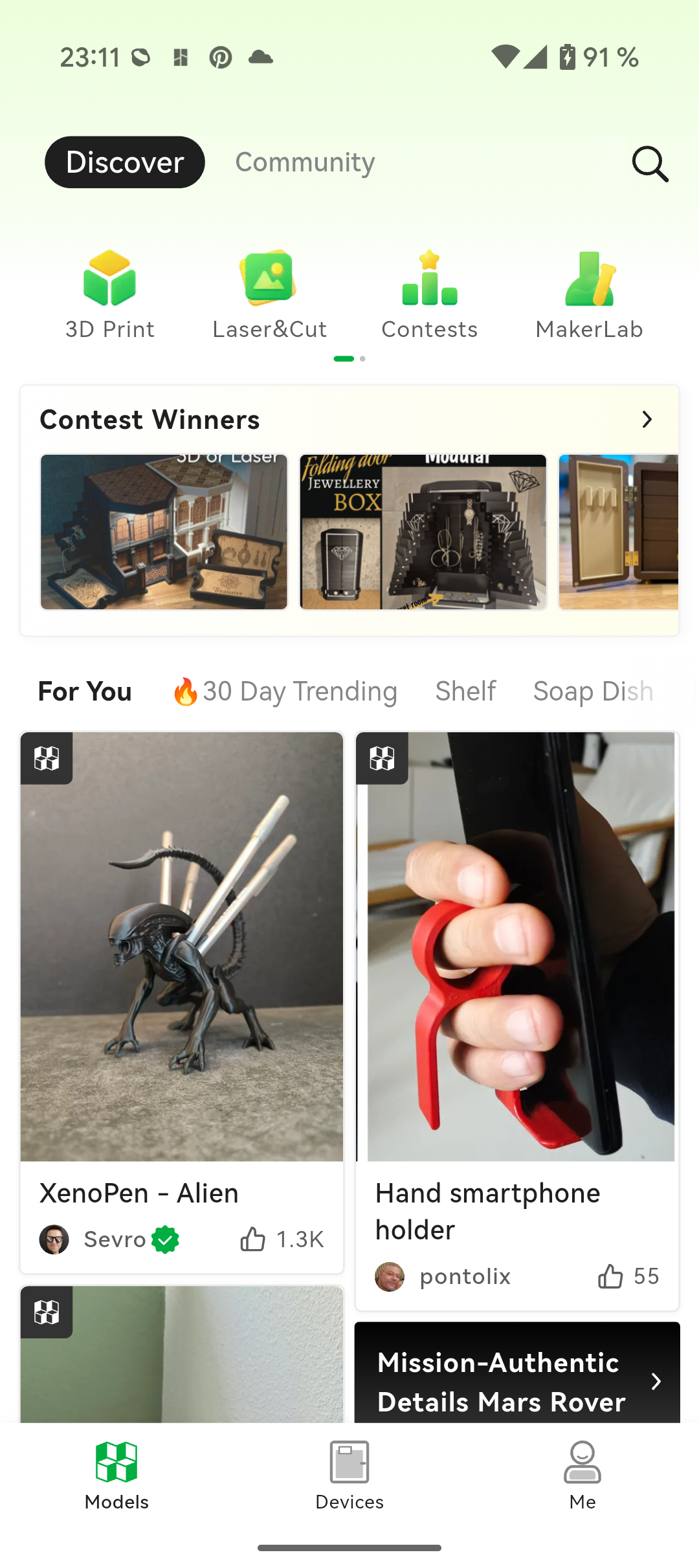Open the Laser&Cut category
Image resolution: width=699 pixels, height=1568 pixels.
click(269, 295)
